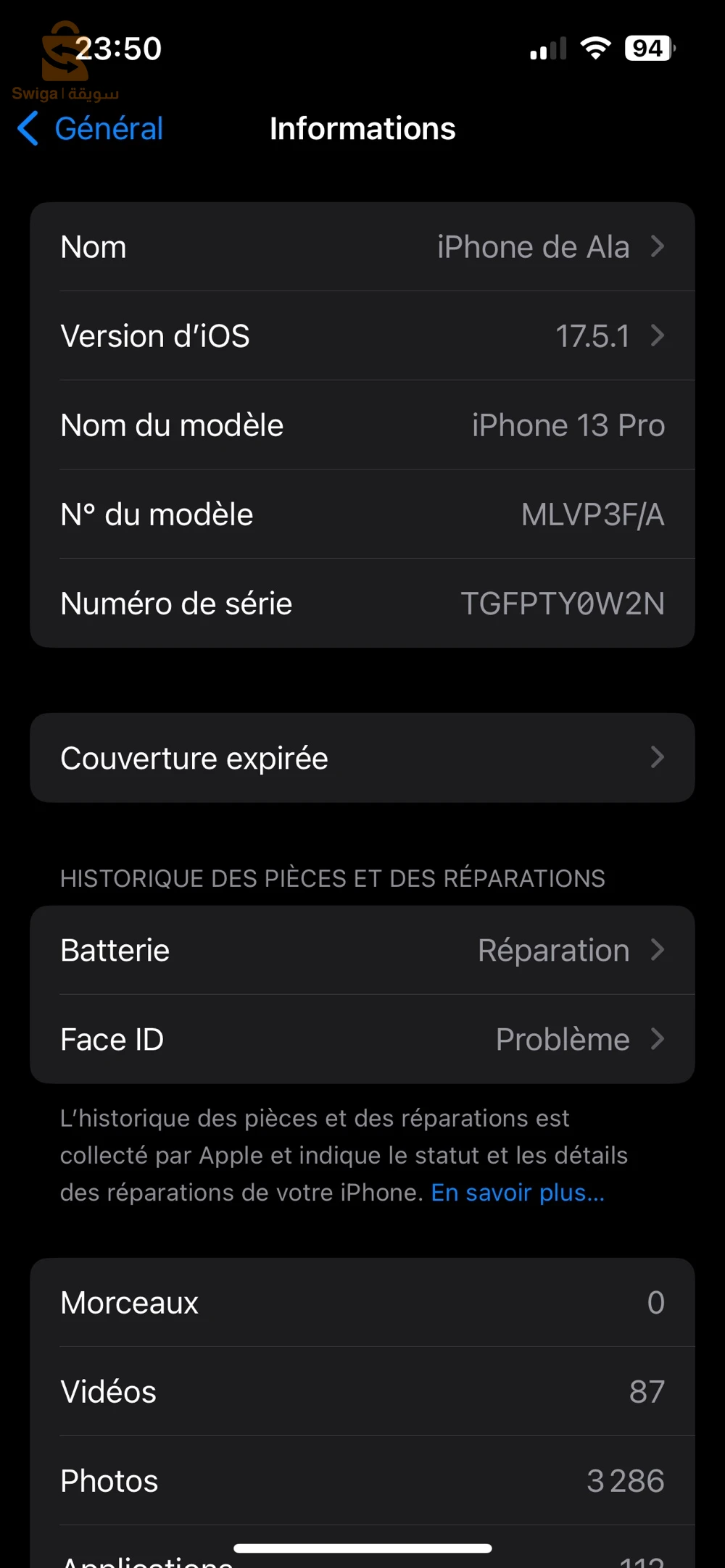This screenshot has height=1568, width=725.
Task: Open Batterie Réparation history
Action: click(362, 950)
